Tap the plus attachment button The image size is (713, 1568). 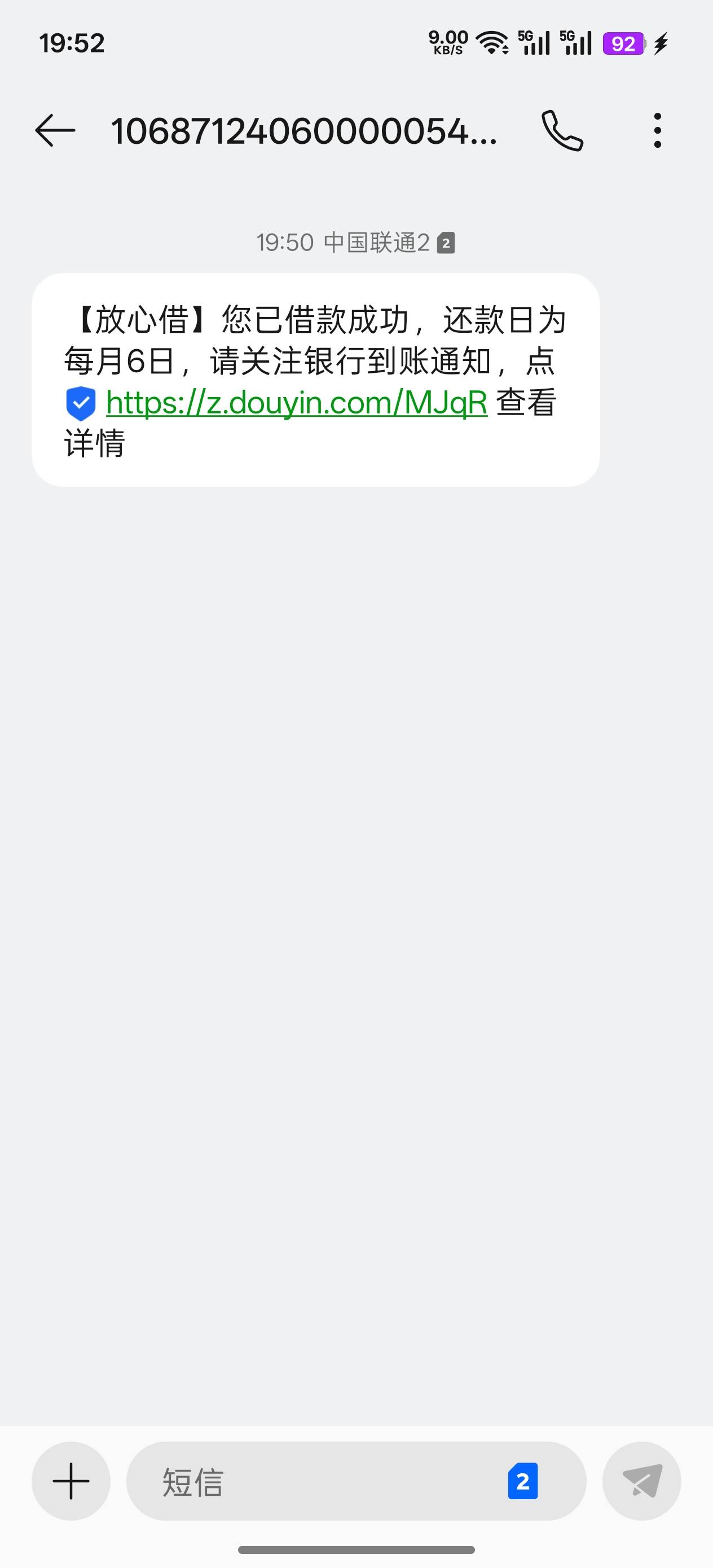[71, 1481]
